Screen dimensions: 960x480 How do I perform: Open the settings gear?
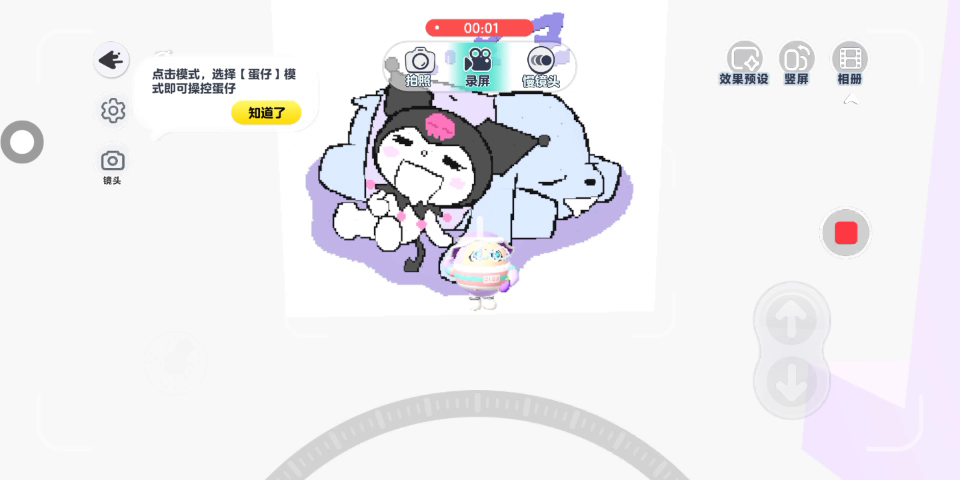[113, 111]
